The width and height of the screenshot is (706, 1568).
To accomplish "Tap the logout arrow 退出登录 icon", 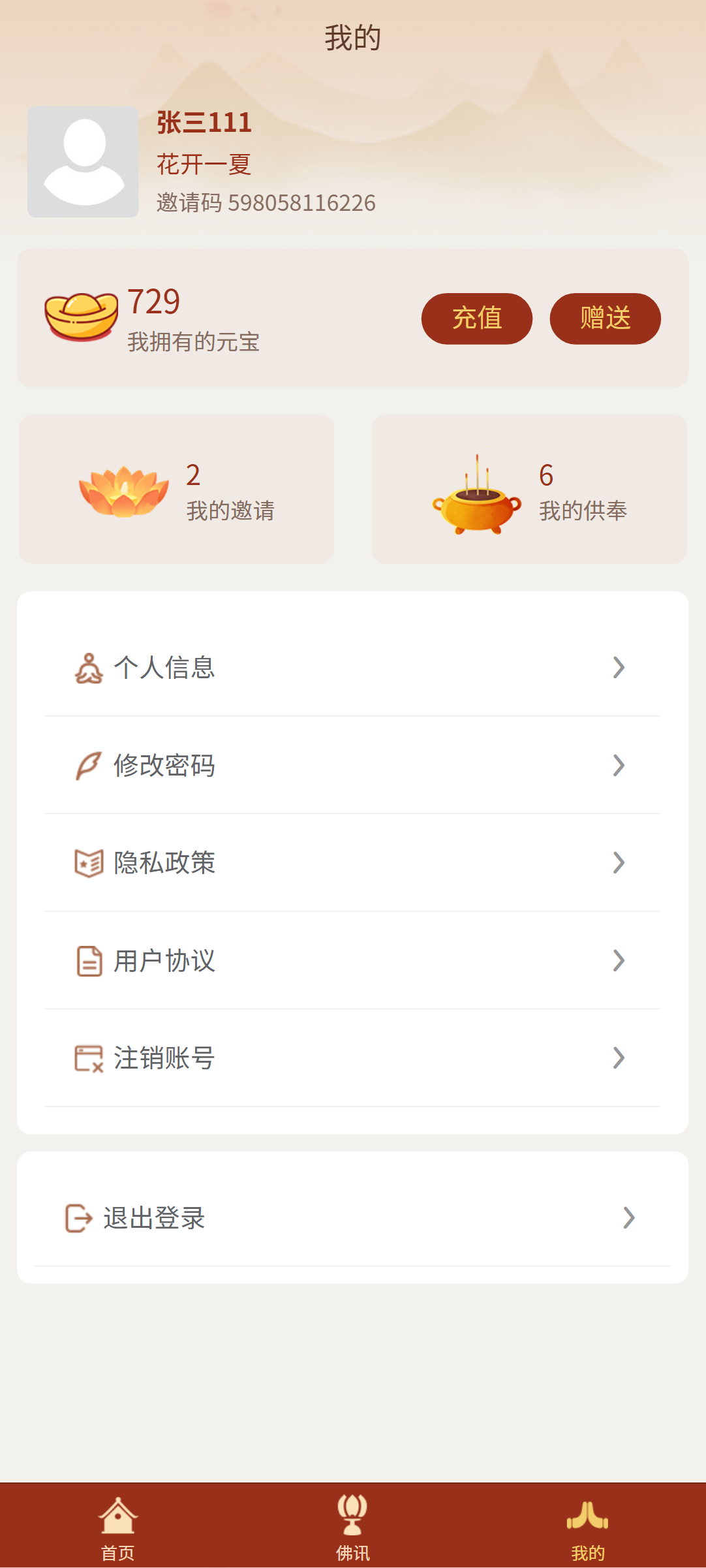I will tap(78, 1217).
